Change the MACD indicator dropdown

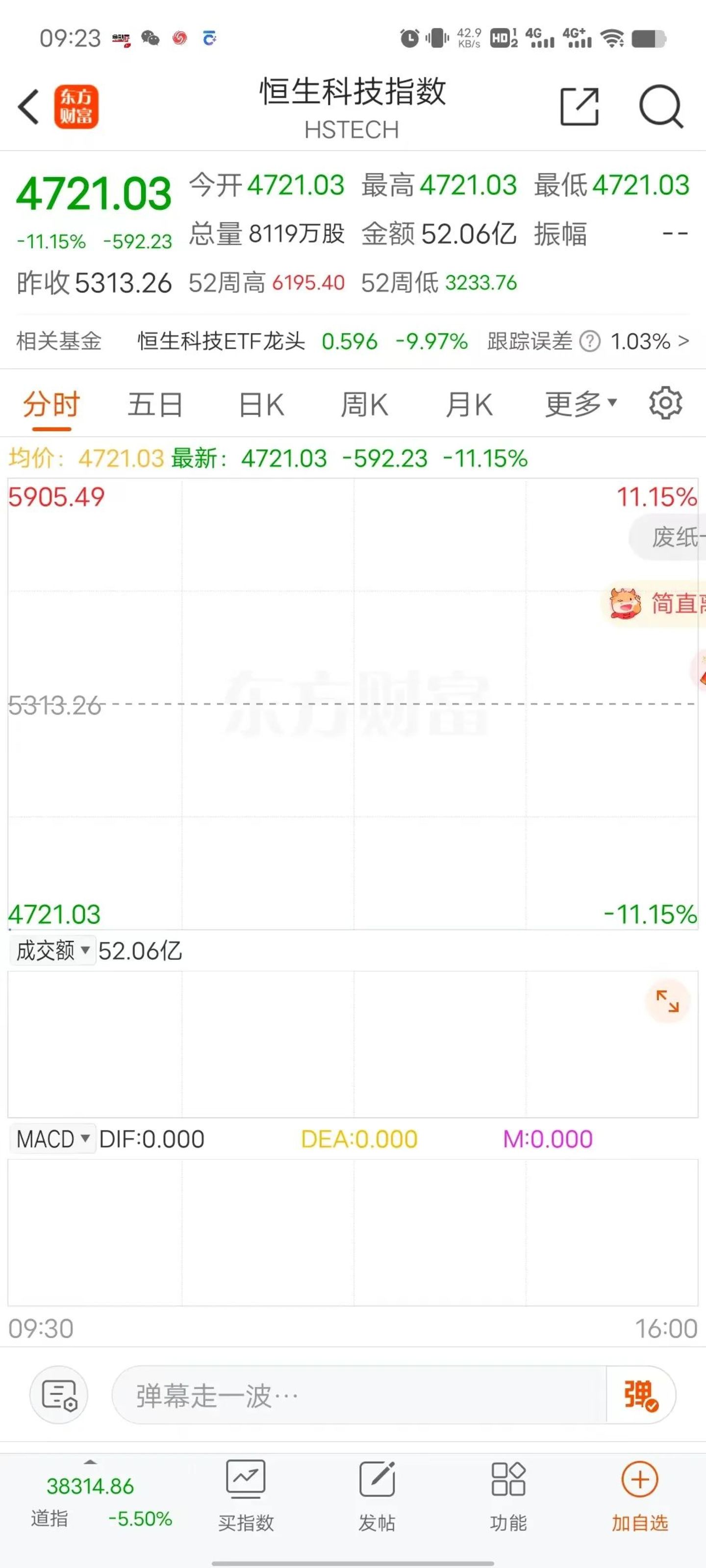tap(53, 1139)
